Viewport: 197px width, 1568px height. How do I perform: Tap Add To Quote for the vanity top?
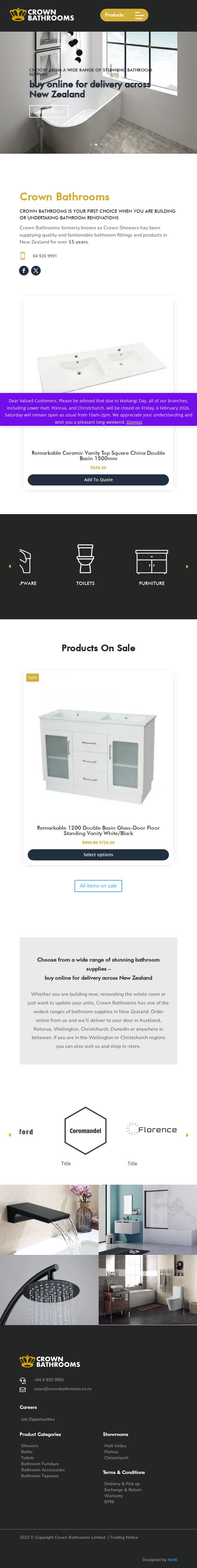click(x=98, y=480)
